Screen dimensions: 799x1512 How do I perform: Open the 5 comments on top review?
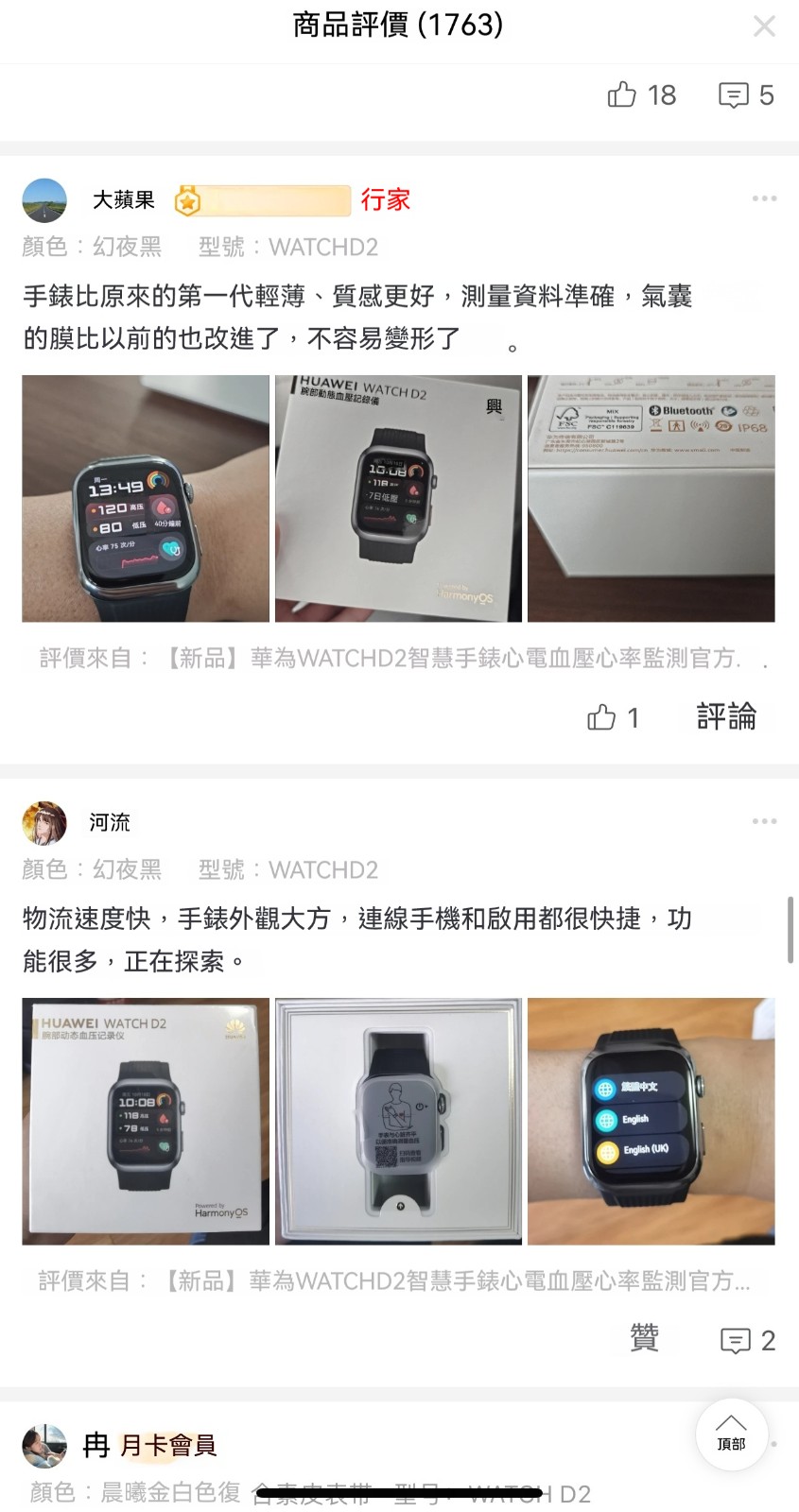[x=746, y=94]
